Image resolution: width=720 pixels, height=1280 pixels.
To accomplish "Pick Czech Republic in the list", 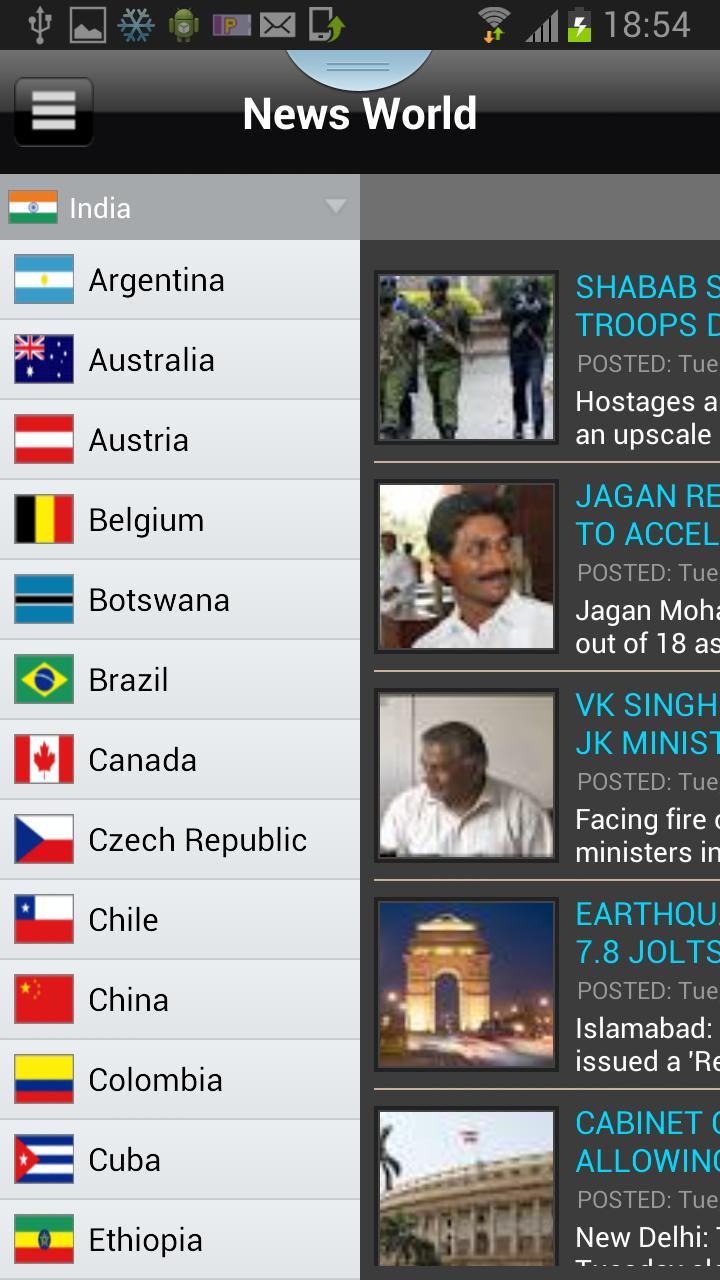I will coord(180,840).
